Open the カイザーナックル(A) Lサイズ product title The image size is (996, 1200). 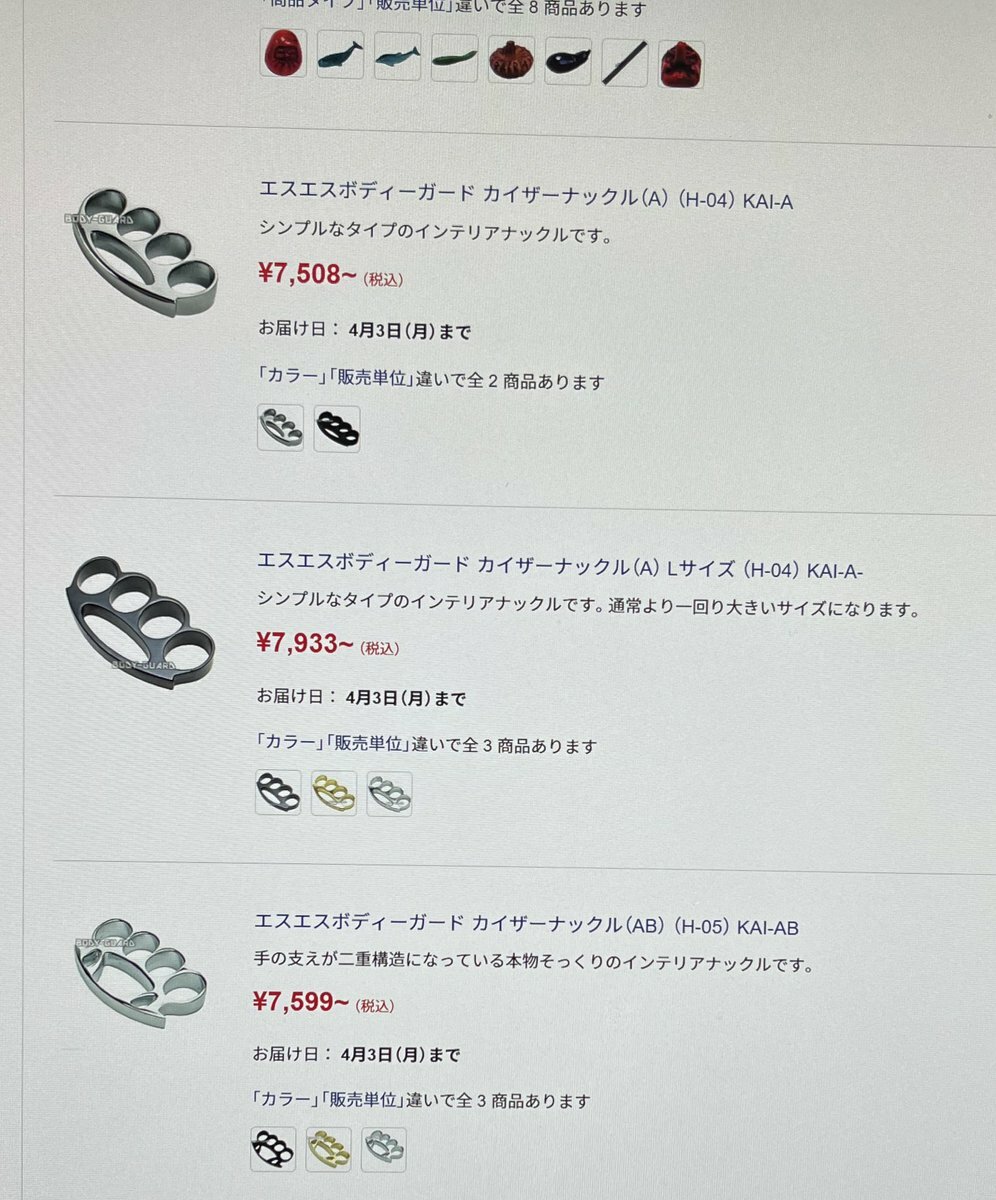[x=559, y=570]
